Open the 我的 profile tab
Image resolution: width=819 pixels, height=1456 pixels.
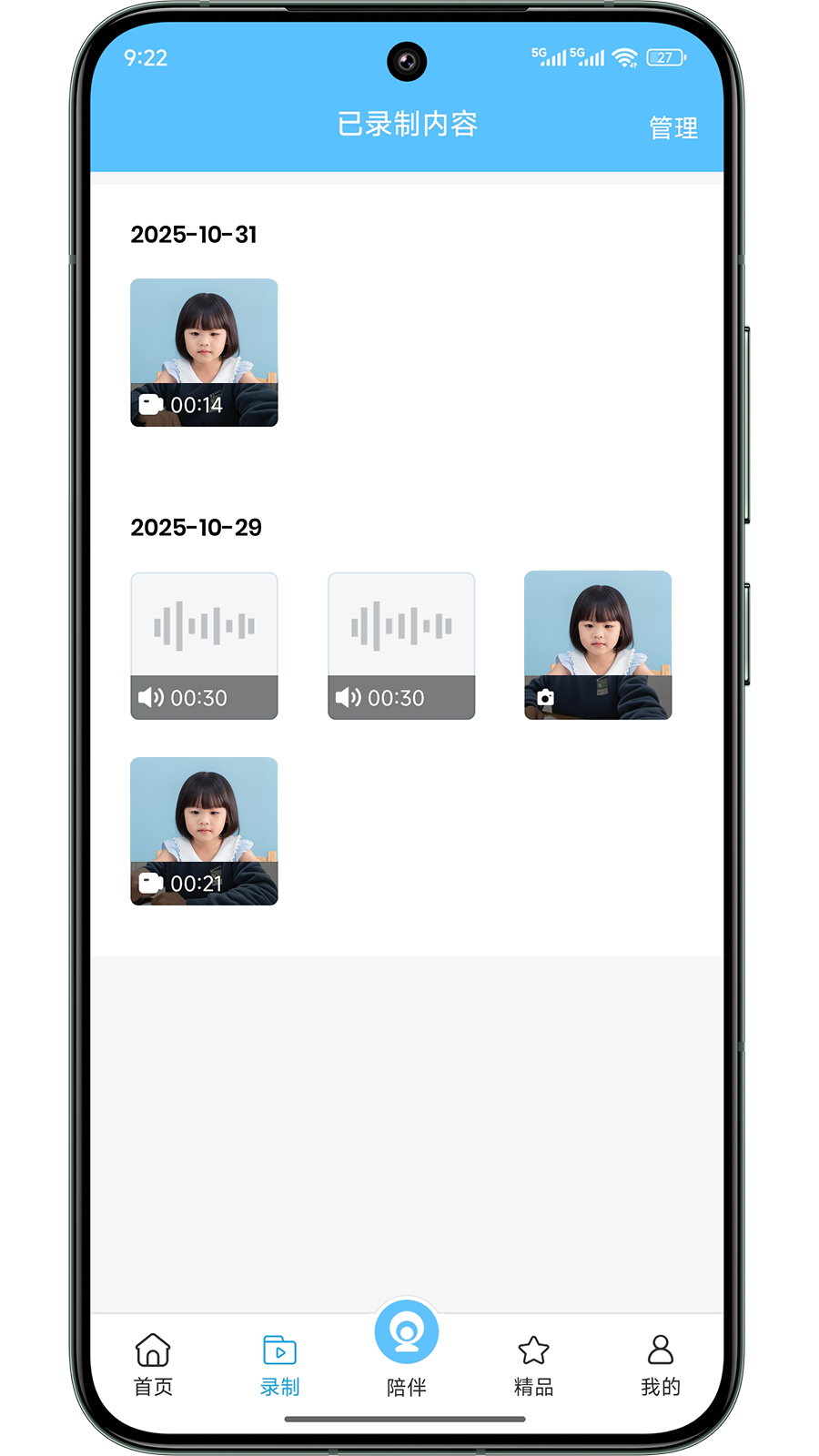pos(661,1363)
